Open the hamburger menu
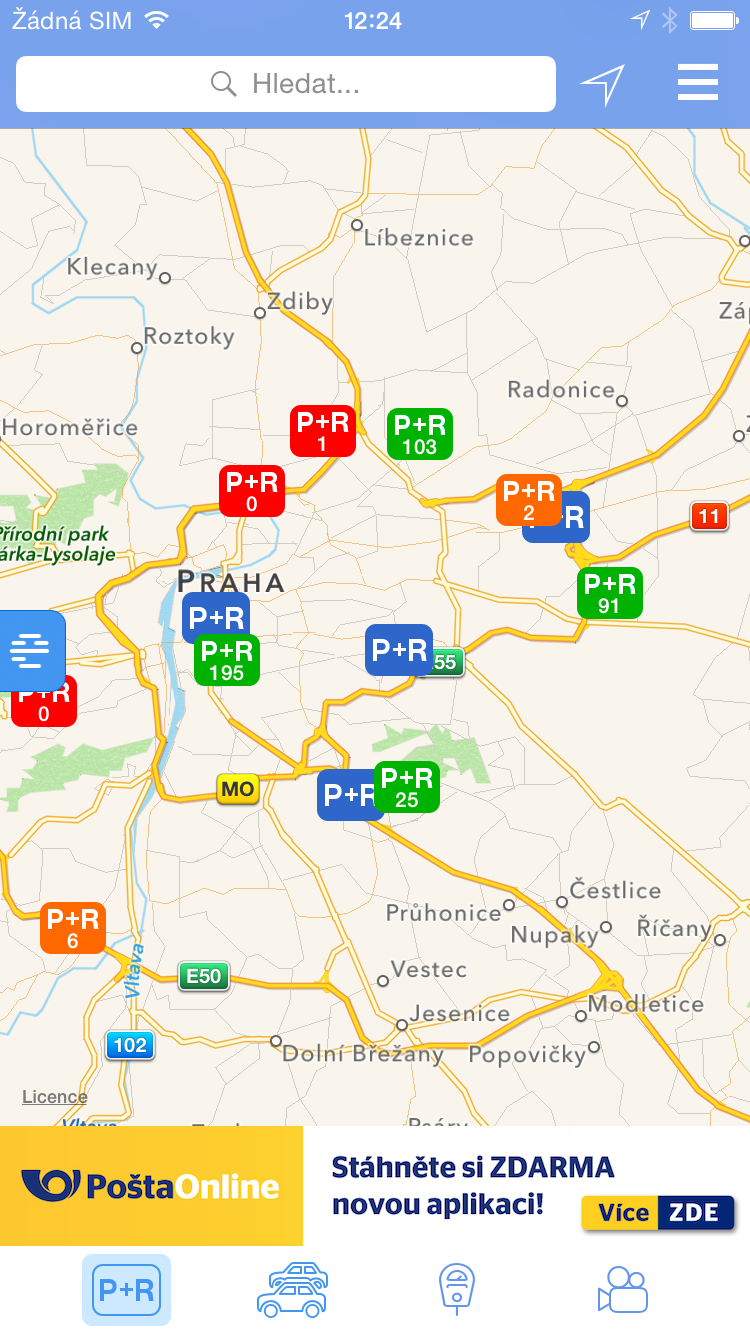 click(698, 83)
